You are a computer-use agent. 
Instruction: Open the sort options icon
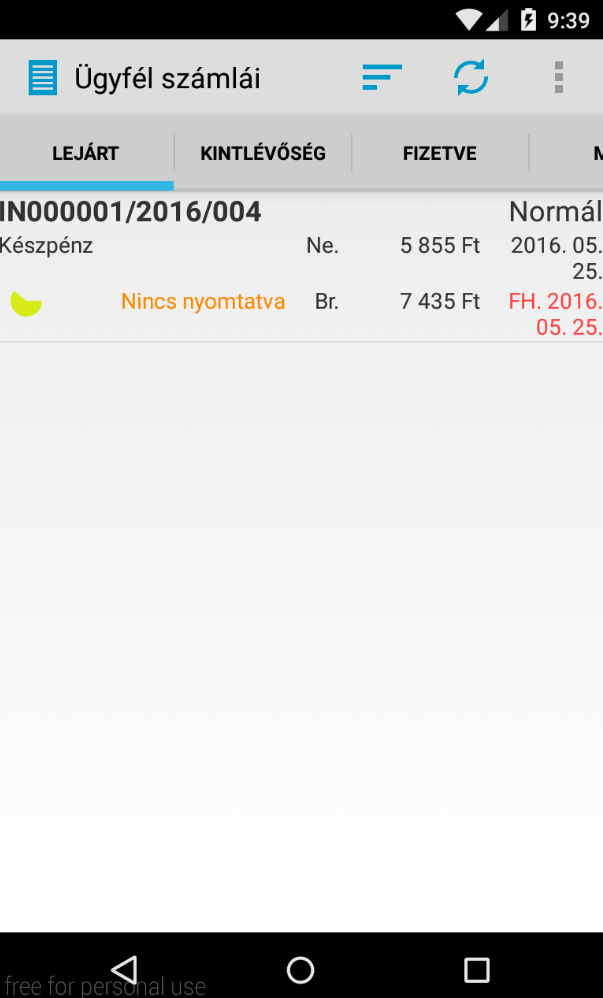coord(382,78)
